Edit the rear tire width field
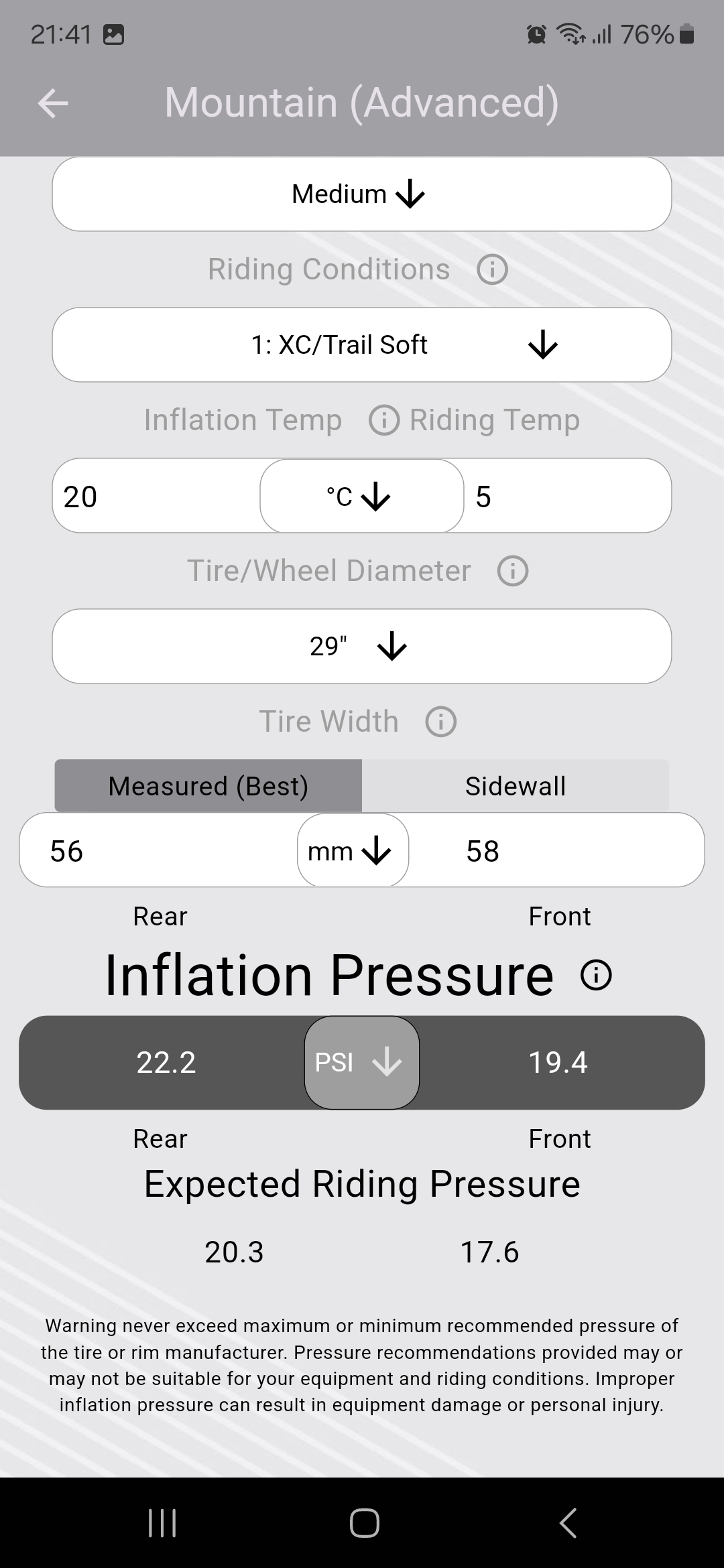The width and height of the screenshot is (724, 1568). pyautogui.click(x=159, y=851)
